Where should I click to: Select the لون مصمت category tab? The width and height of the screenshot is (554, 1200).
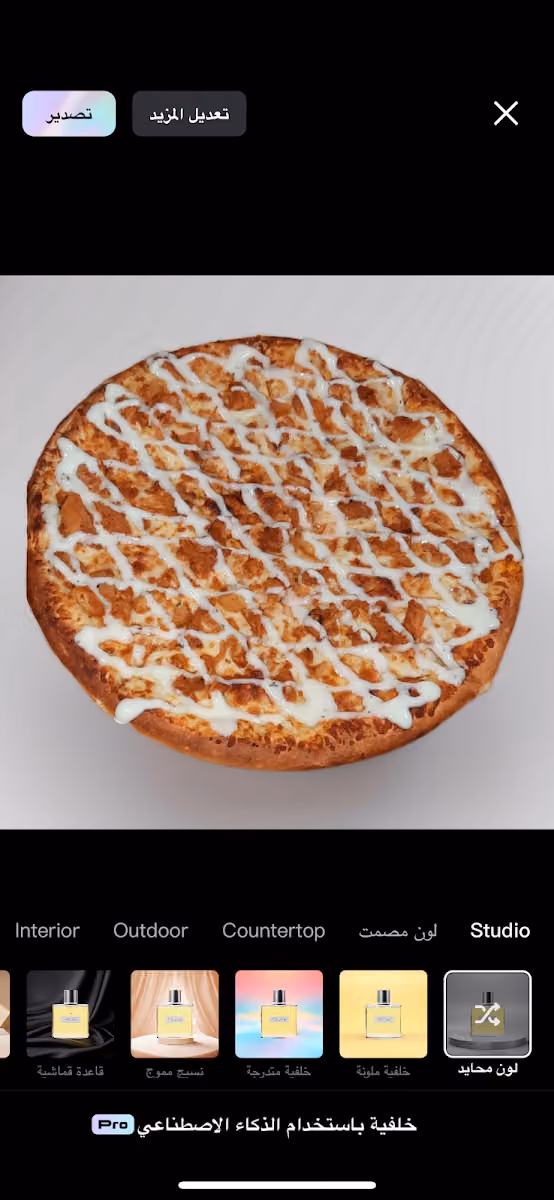(398, 931)
